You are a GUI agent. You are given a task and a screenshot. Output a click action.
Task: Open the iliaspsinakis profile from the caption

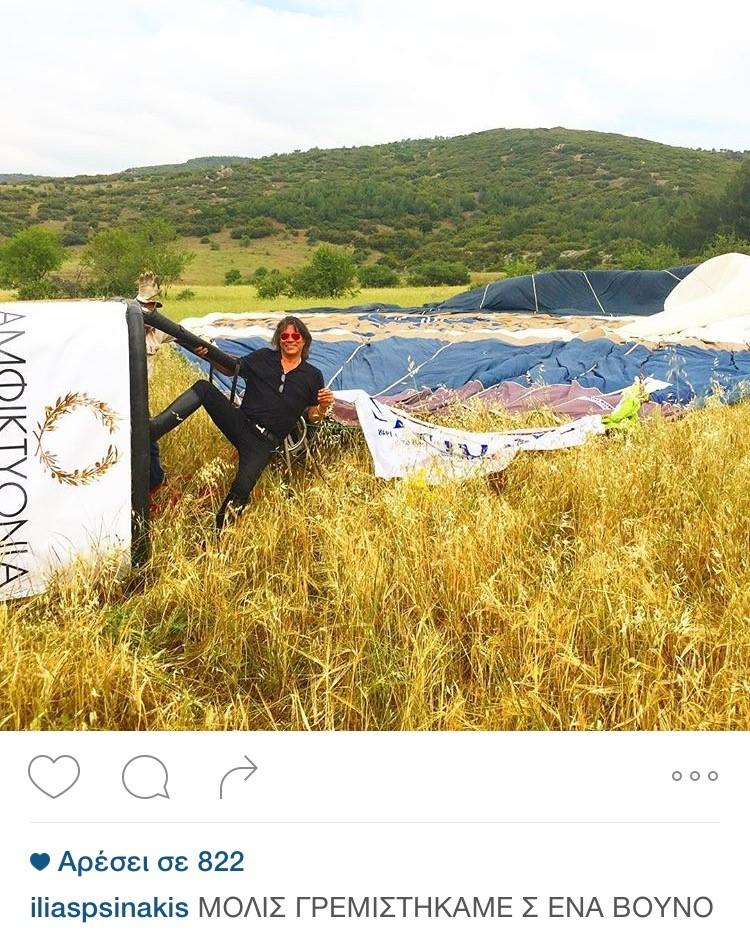click(109, 908)
